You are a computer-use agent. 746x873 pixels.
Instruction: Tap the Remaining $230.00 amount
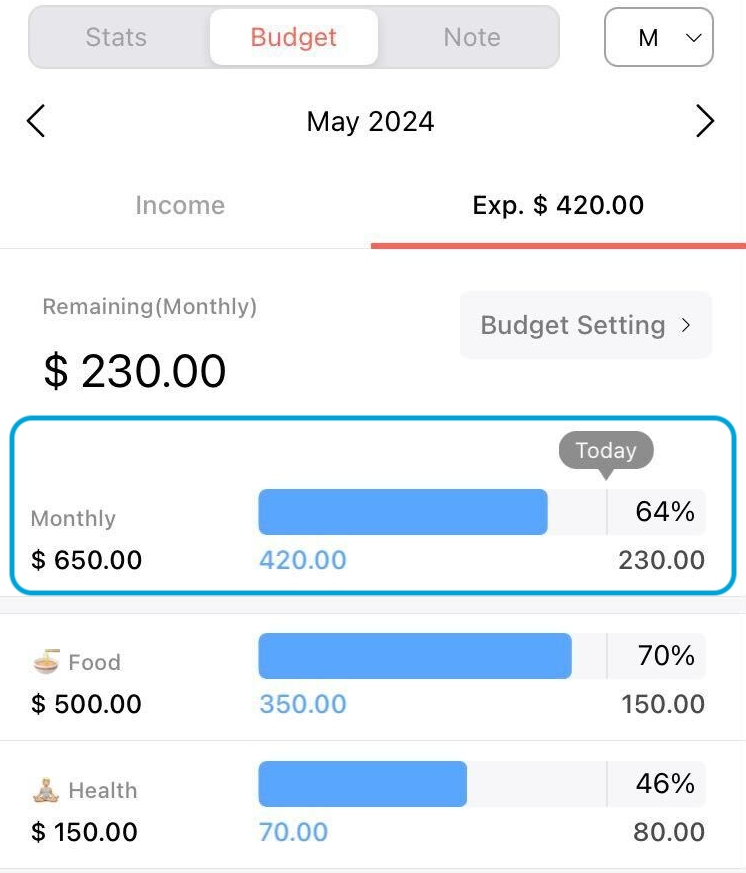coord(131,371)
